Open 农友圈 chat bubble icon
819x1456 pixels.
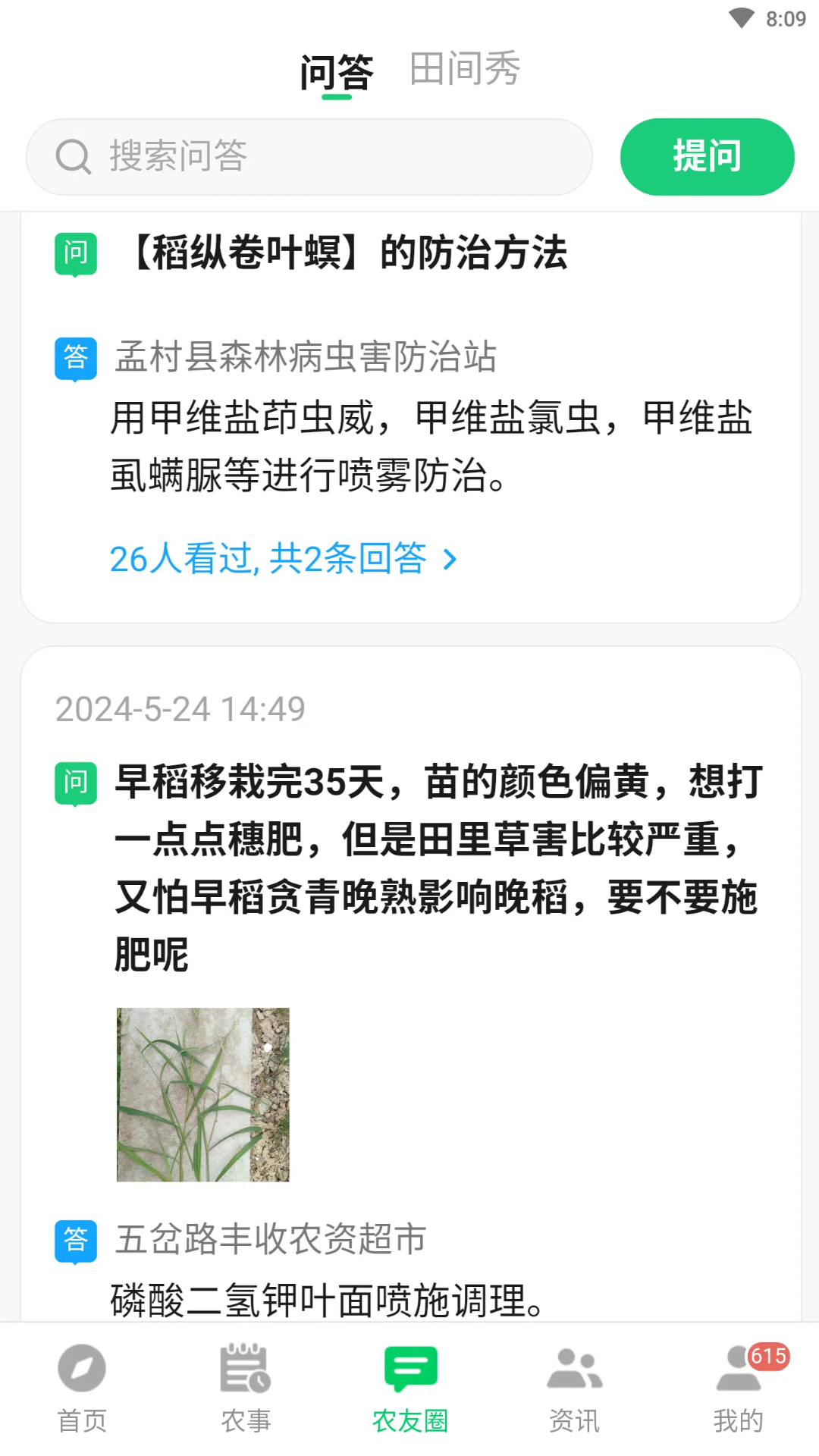click(409, 1365)
